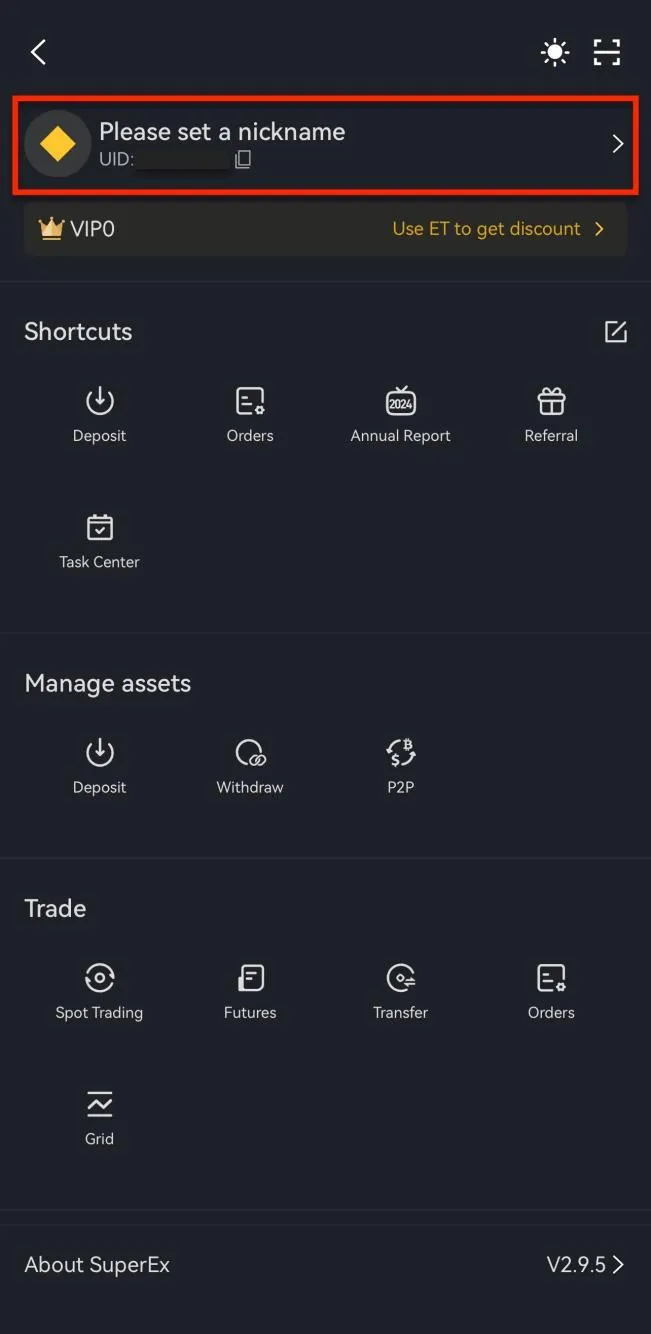Edit the Shortcuts section

click(x=615, y=332)
